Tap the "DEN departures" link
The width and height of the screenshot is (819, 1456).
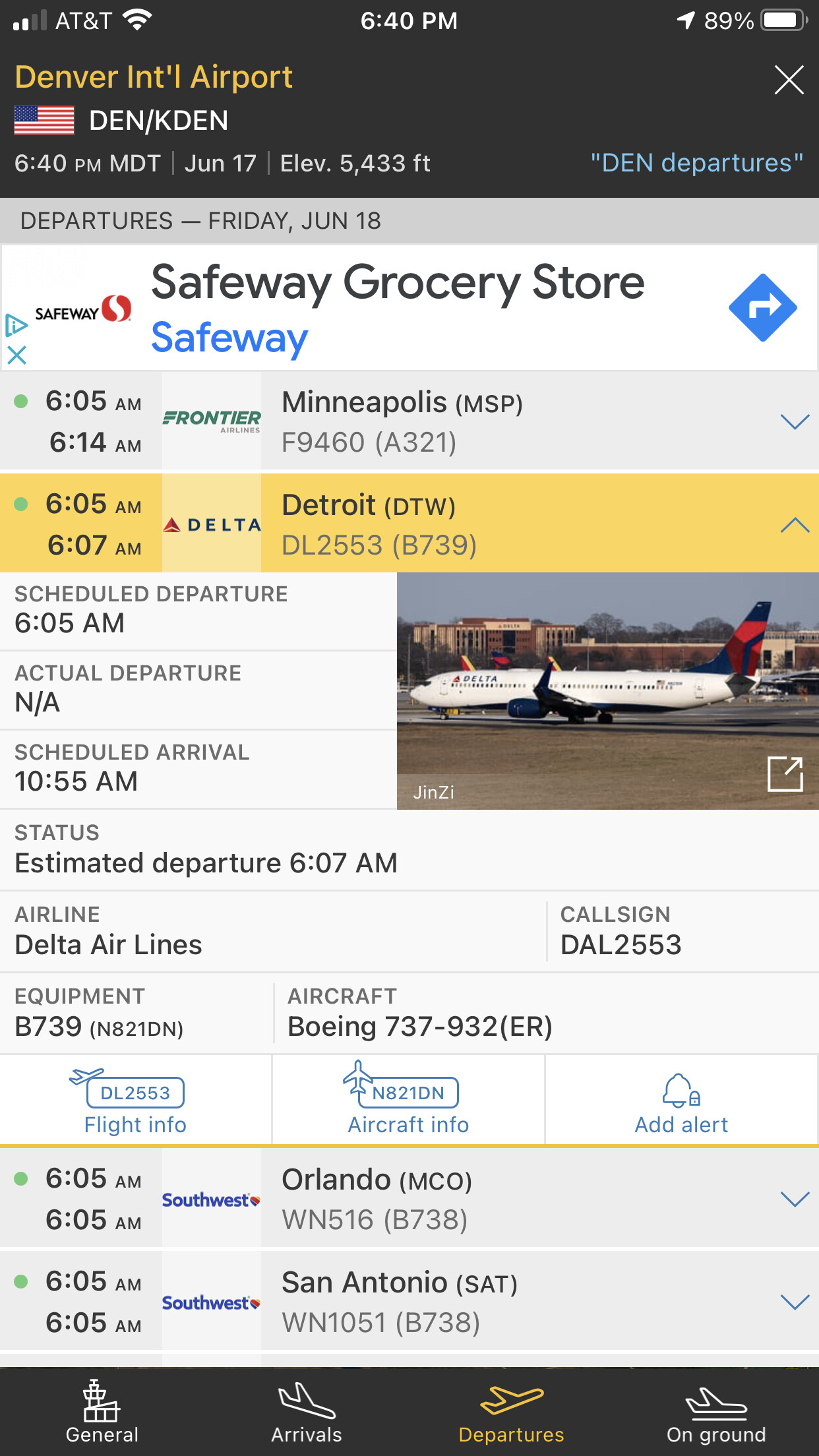coord(696,163)
